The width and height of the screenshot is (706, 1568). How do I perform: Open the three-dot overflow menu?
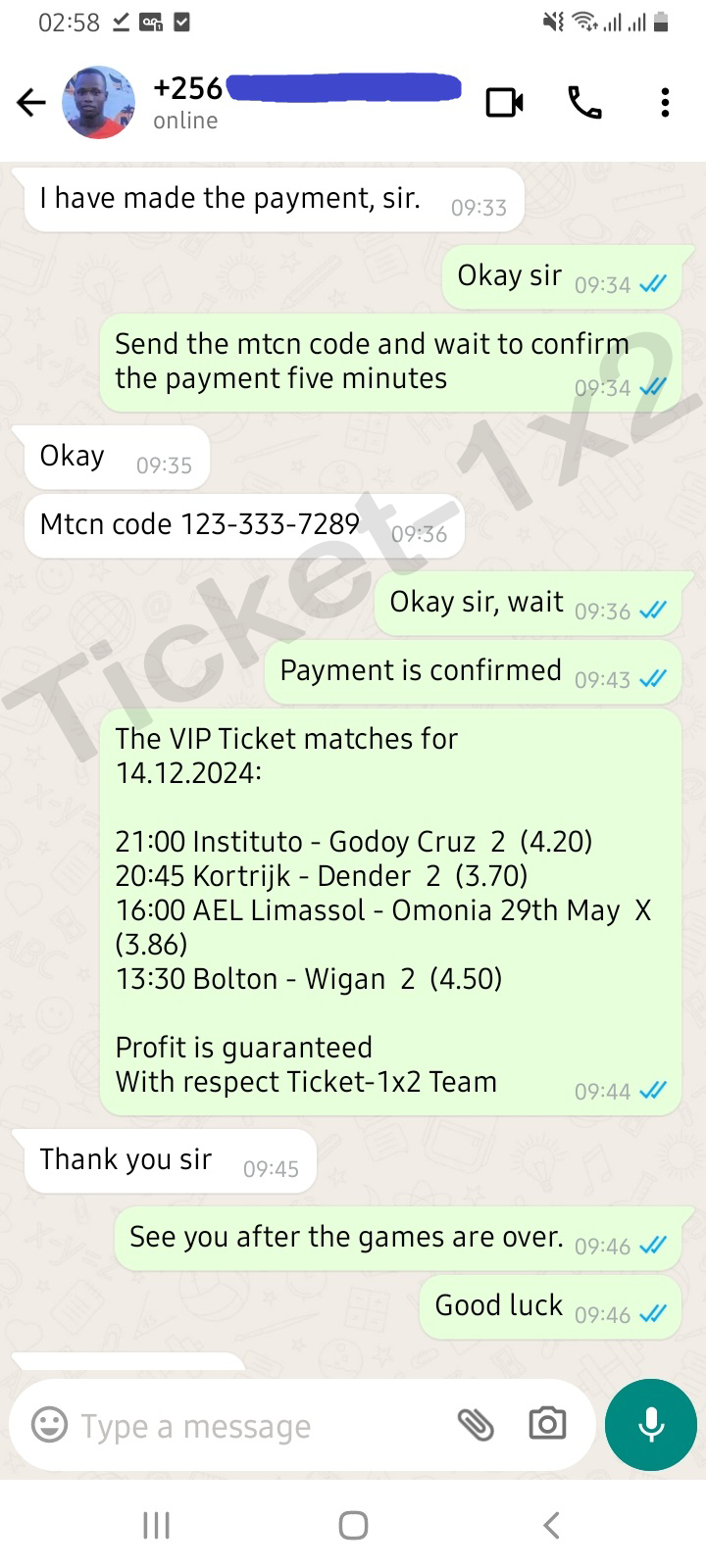click(665, 103)
